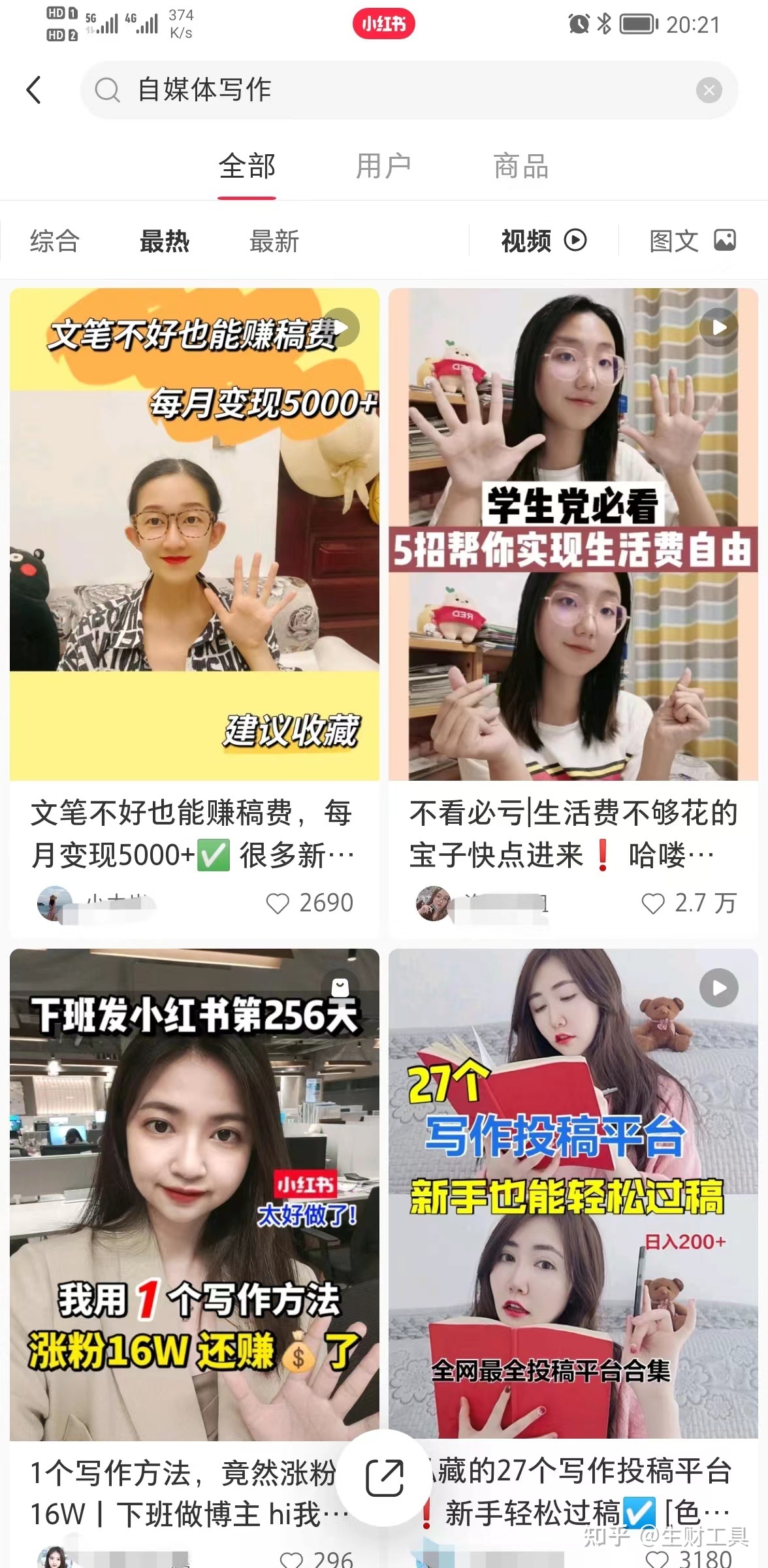Play the "27个写作投稿平台" video
The width and height of the screenshot is (768, 1568).
click(718, 988)
